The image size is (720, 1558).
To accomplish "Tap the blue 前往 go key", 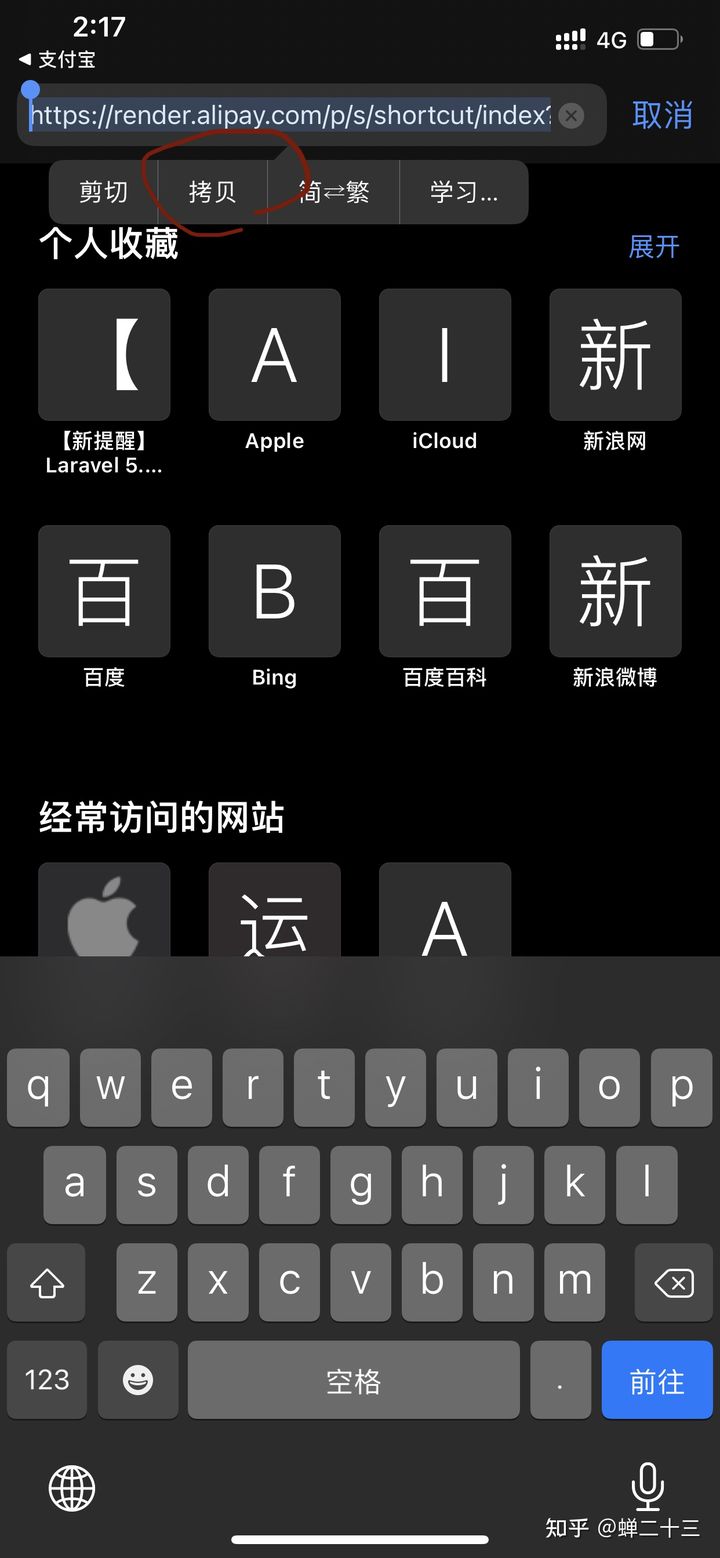I will pyautogui.click(x=657, y=1381).
